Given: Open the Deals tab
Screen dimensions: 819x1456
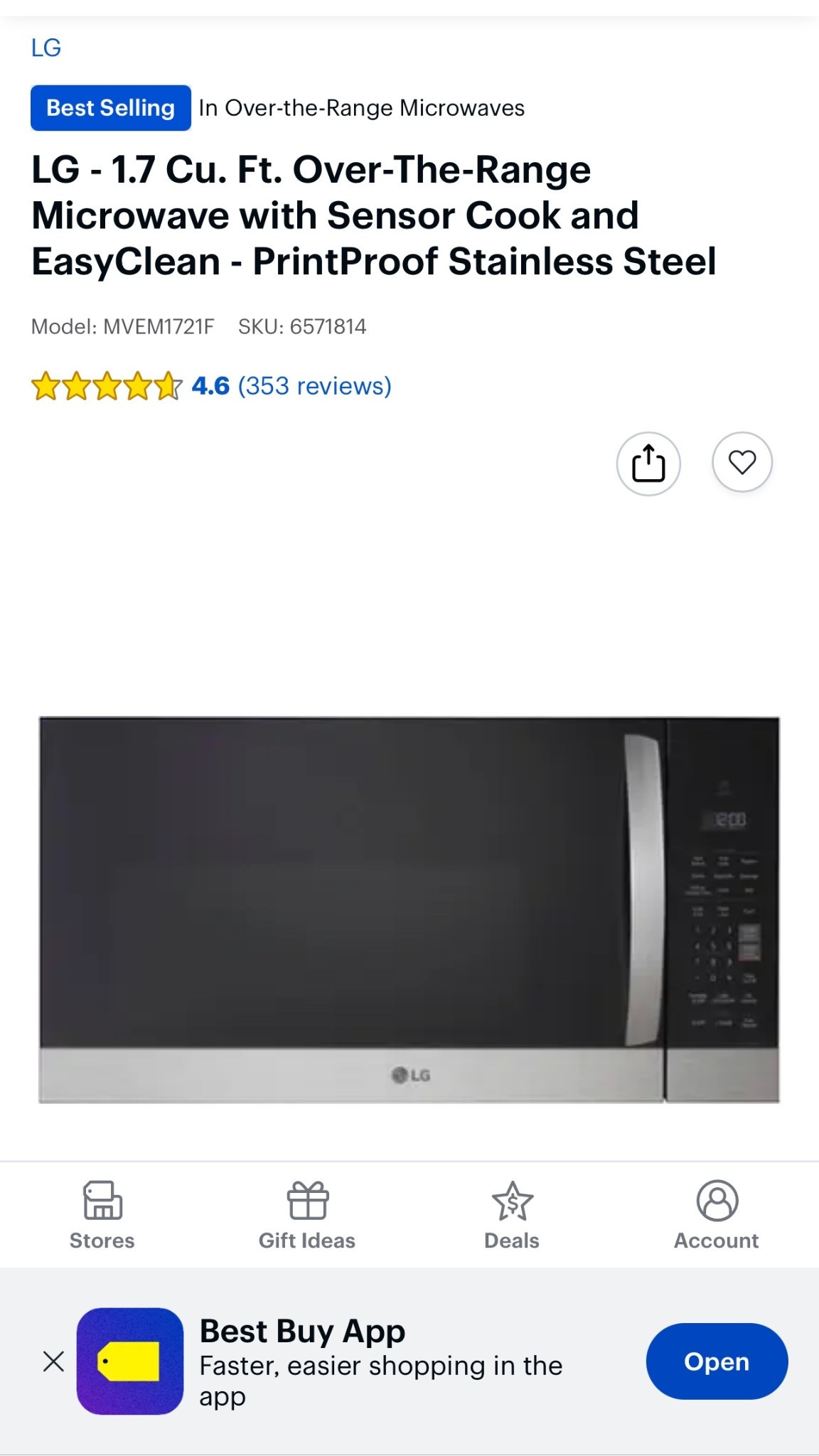Looking at the screenshot, I should pos(512,1216).
